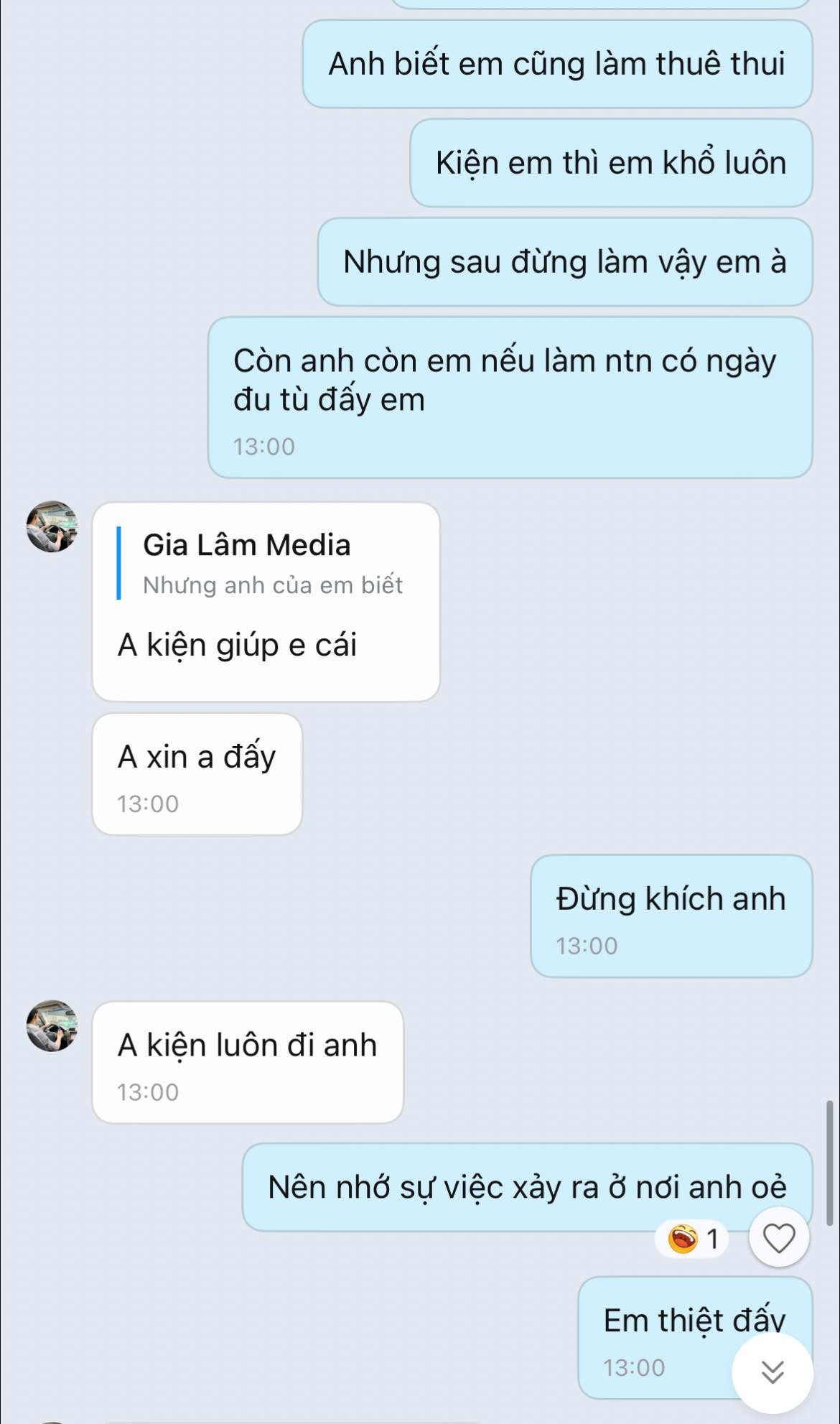
Task: Click avatar next to 'A kiện luôn đi anh'
Action: [50, 1030]
